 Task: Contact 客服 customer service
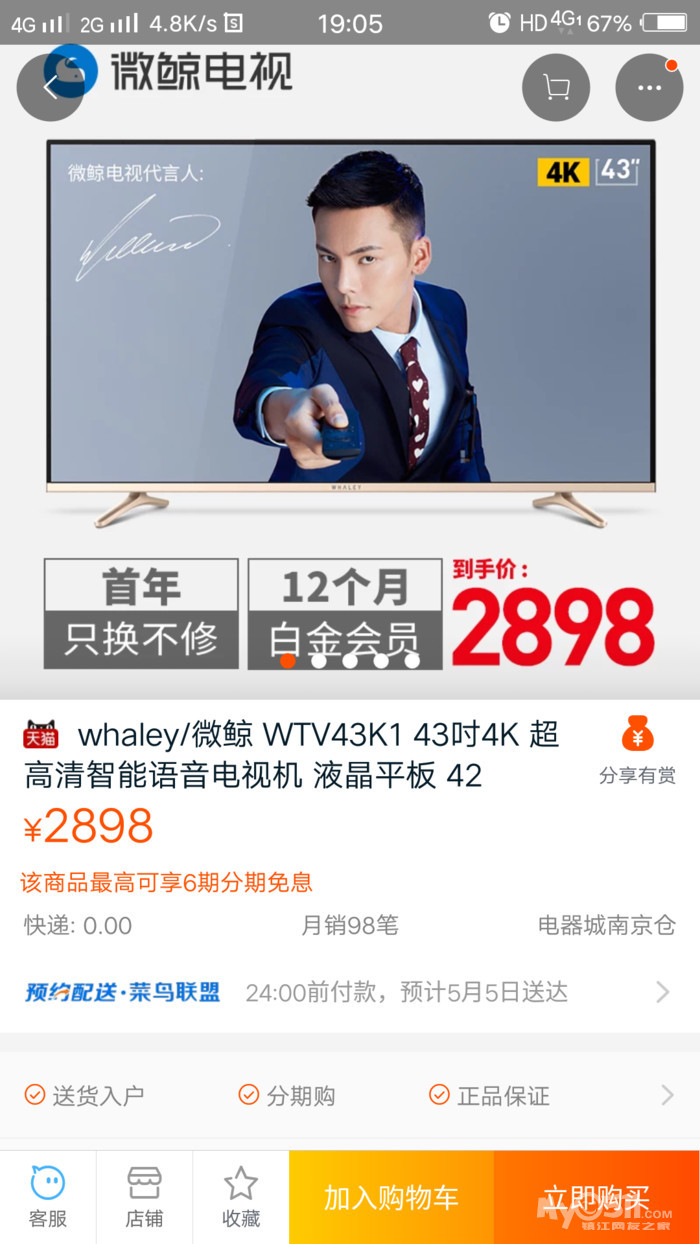(47, 1197)
